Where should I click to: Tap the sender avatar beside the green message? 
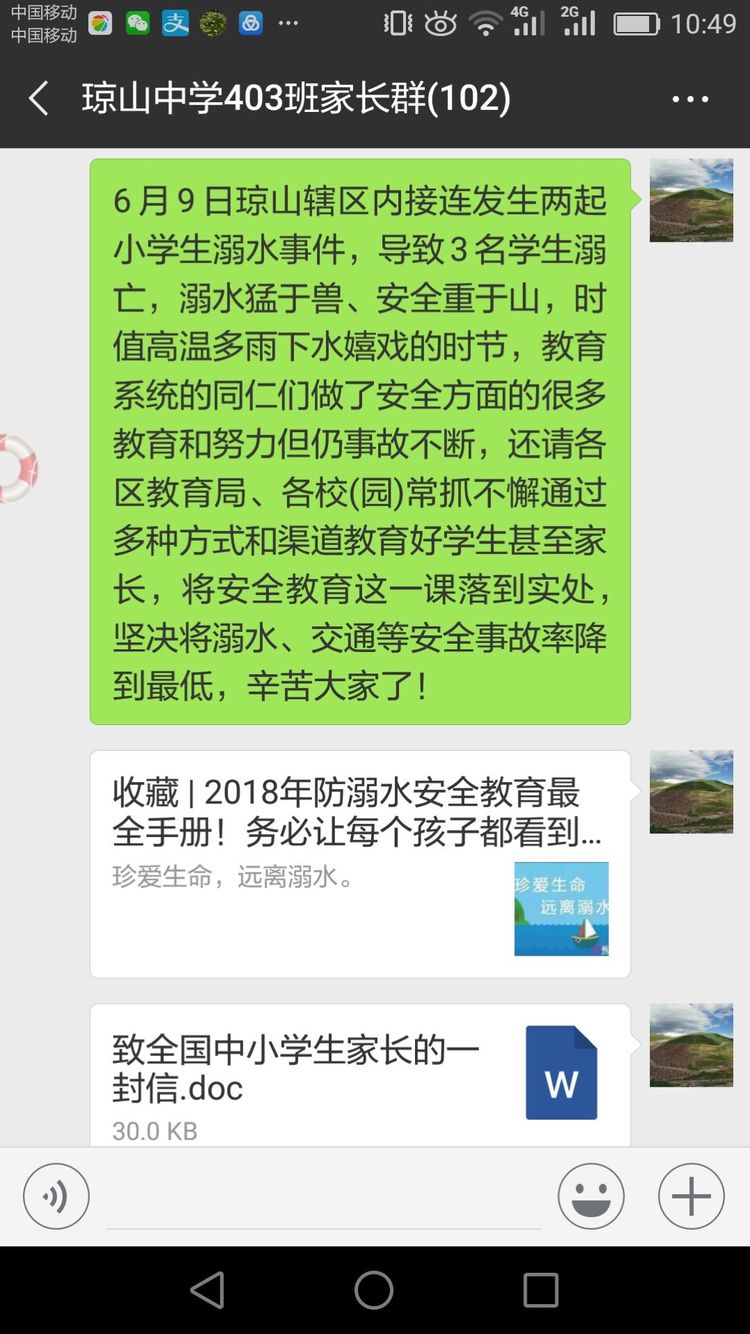pos(691,200)
